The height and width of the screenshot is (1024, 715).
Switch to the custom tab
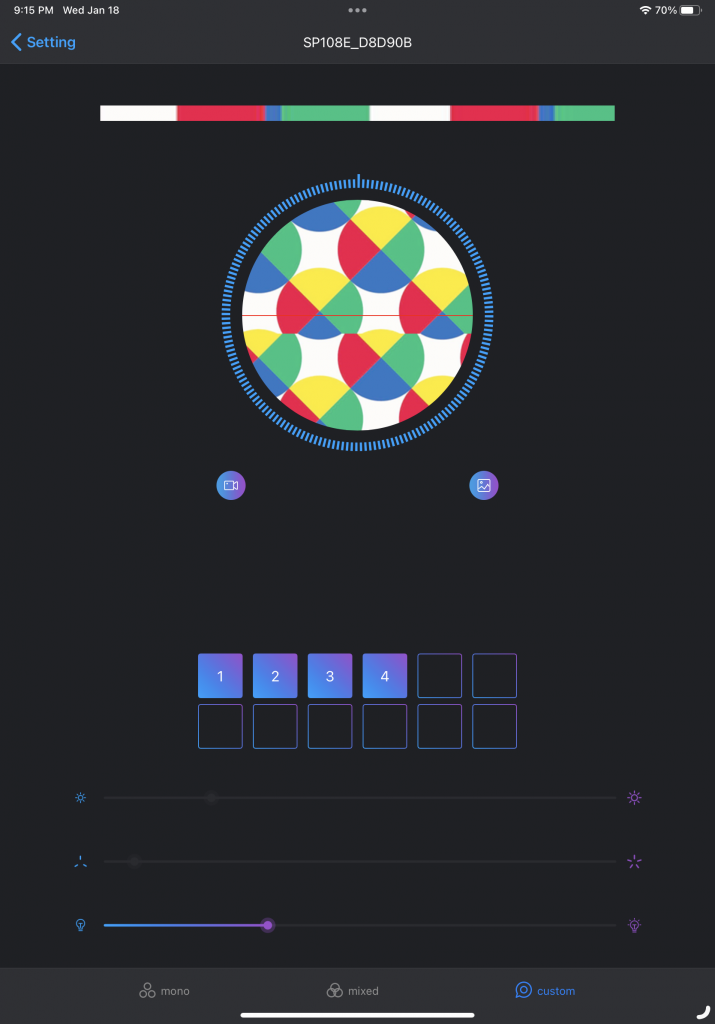click(x=545, y=990)
